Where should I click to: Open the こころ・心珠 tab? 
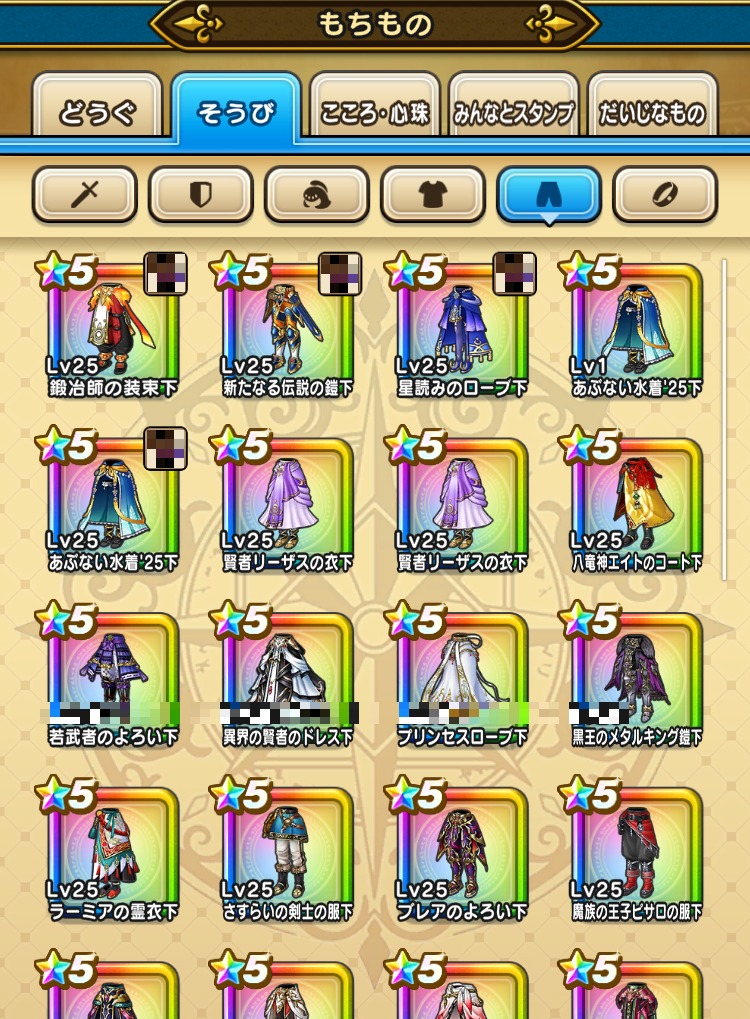[x=375, y=112]
